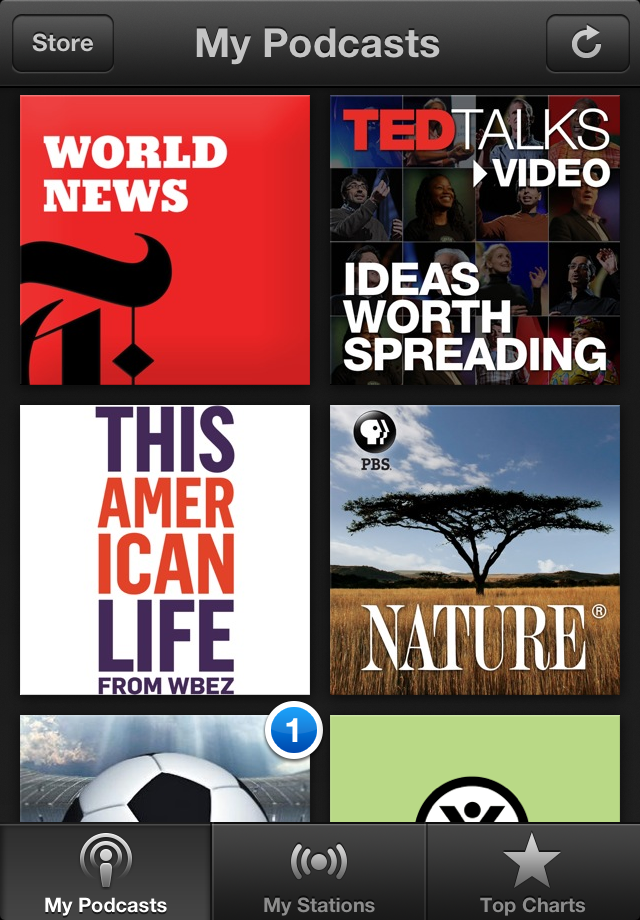Image resolution: width=640 pixels, height=920 pixels.
Task: Open the green podcast tile
Action: point(475,770)
